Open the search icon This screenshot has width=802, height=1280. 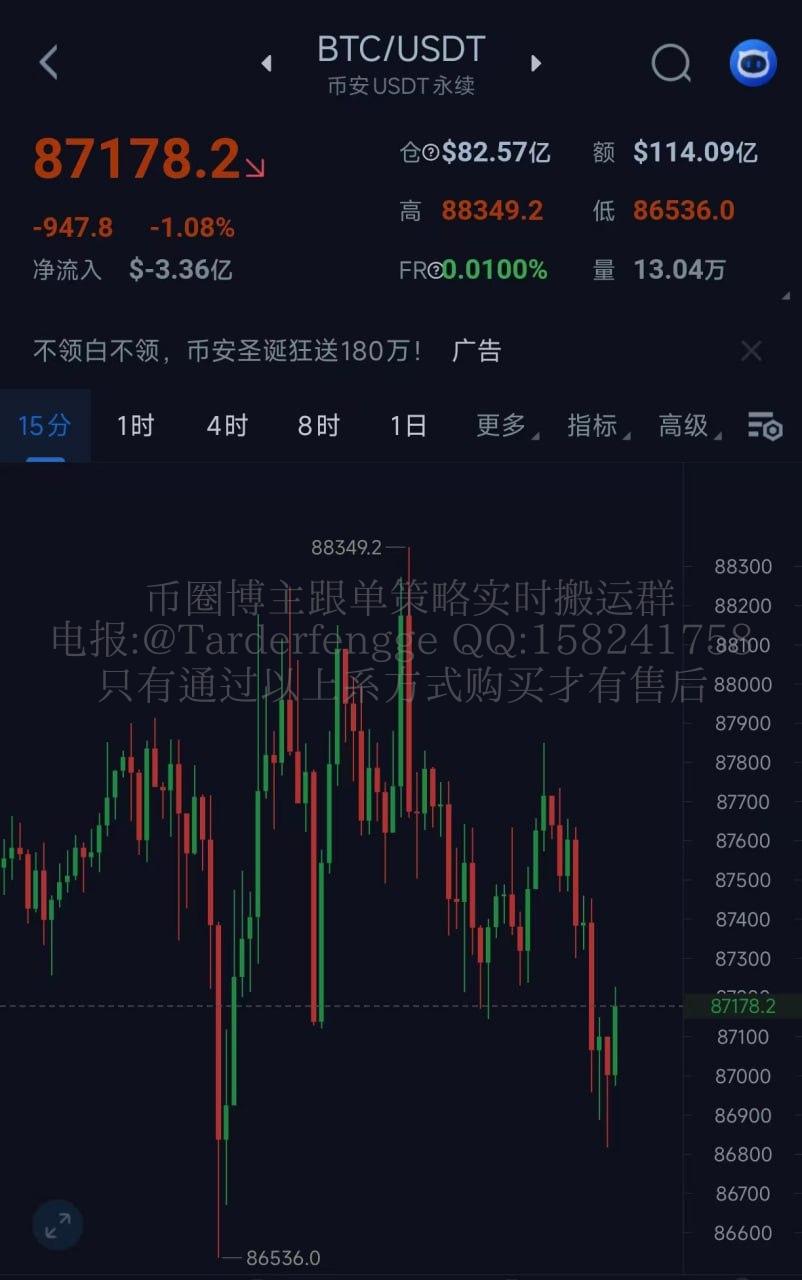(x=671, y=63)
